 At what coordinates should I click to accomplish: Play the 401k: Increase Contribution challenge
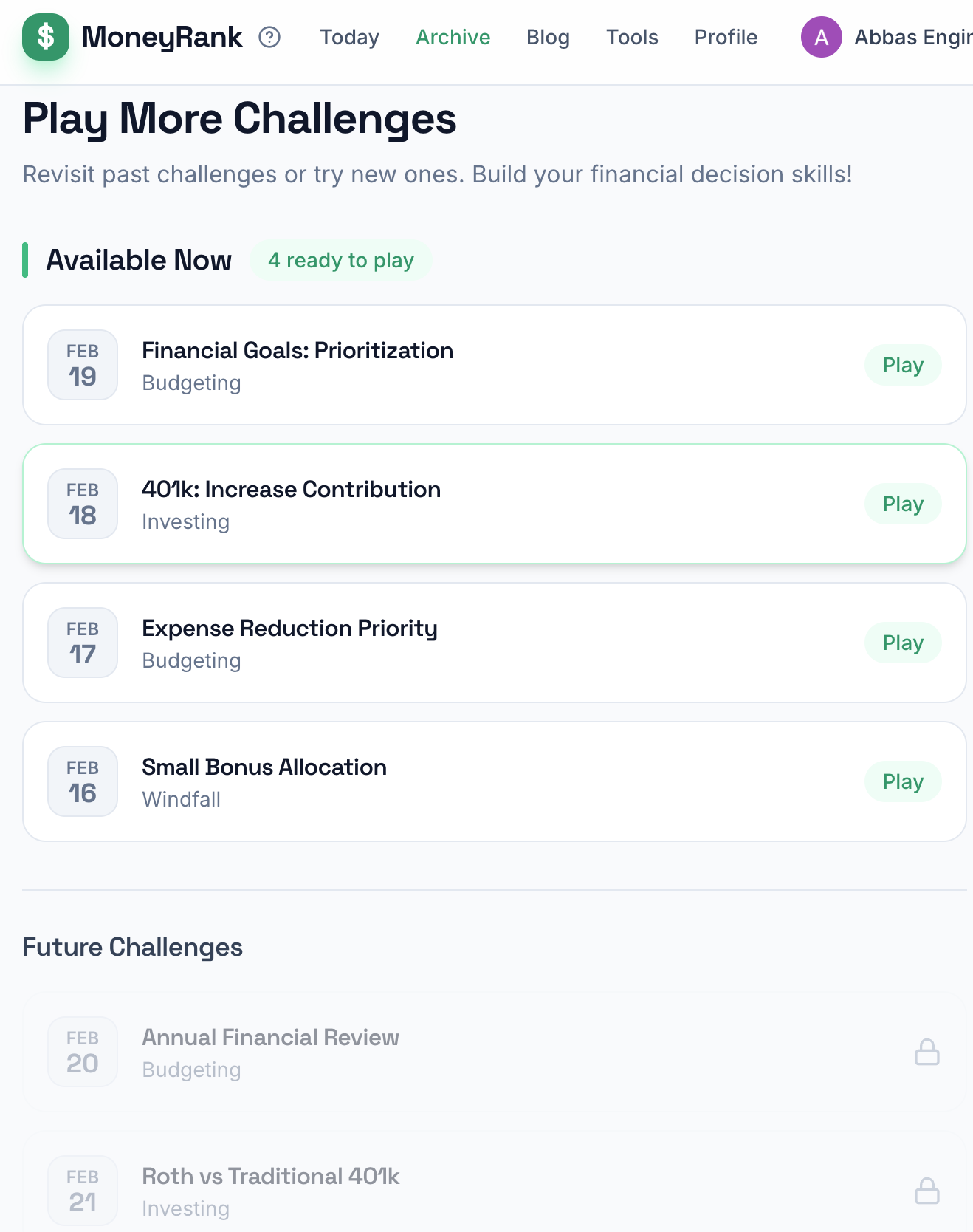pyautogui.click(x=903, y=503)
